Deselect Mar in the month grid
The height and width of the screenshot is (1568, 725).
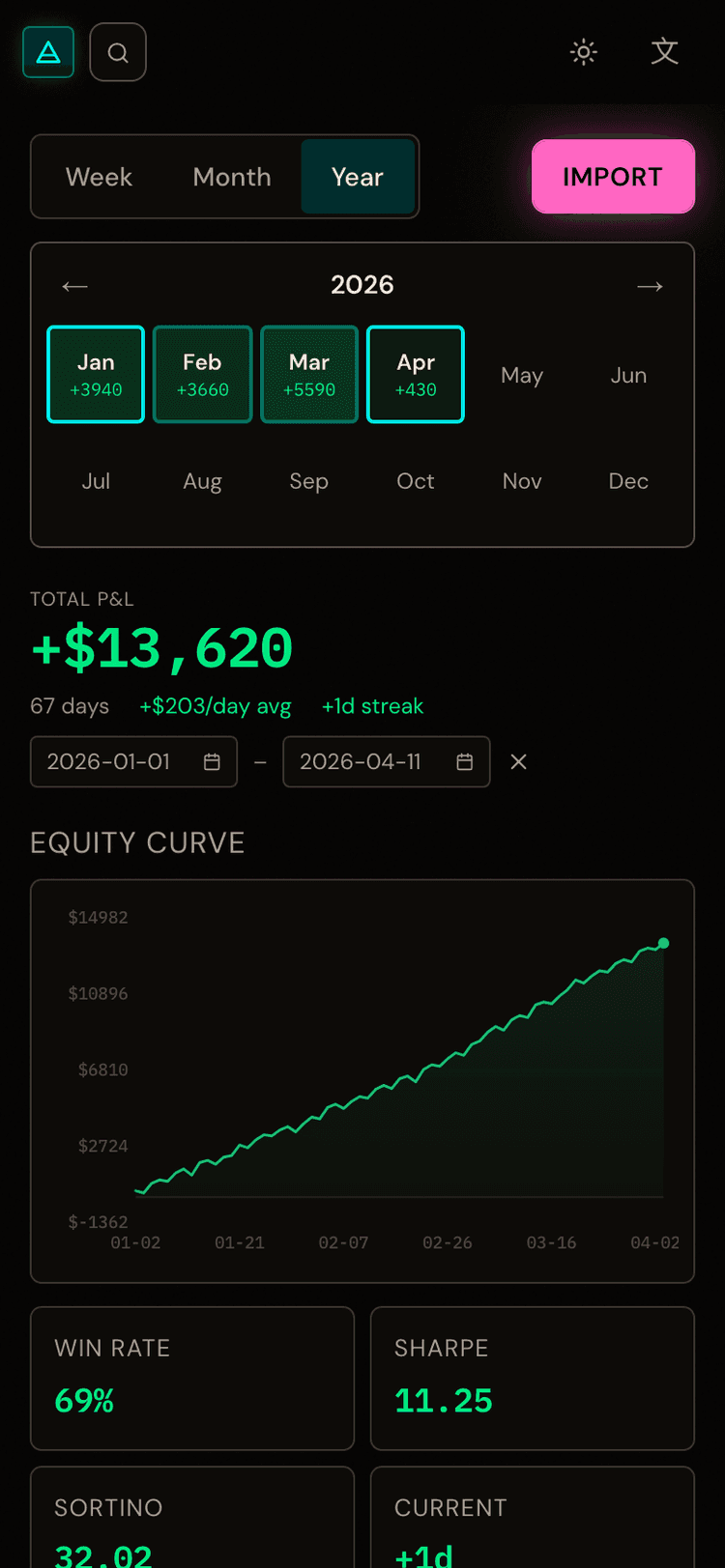point(308,374)
